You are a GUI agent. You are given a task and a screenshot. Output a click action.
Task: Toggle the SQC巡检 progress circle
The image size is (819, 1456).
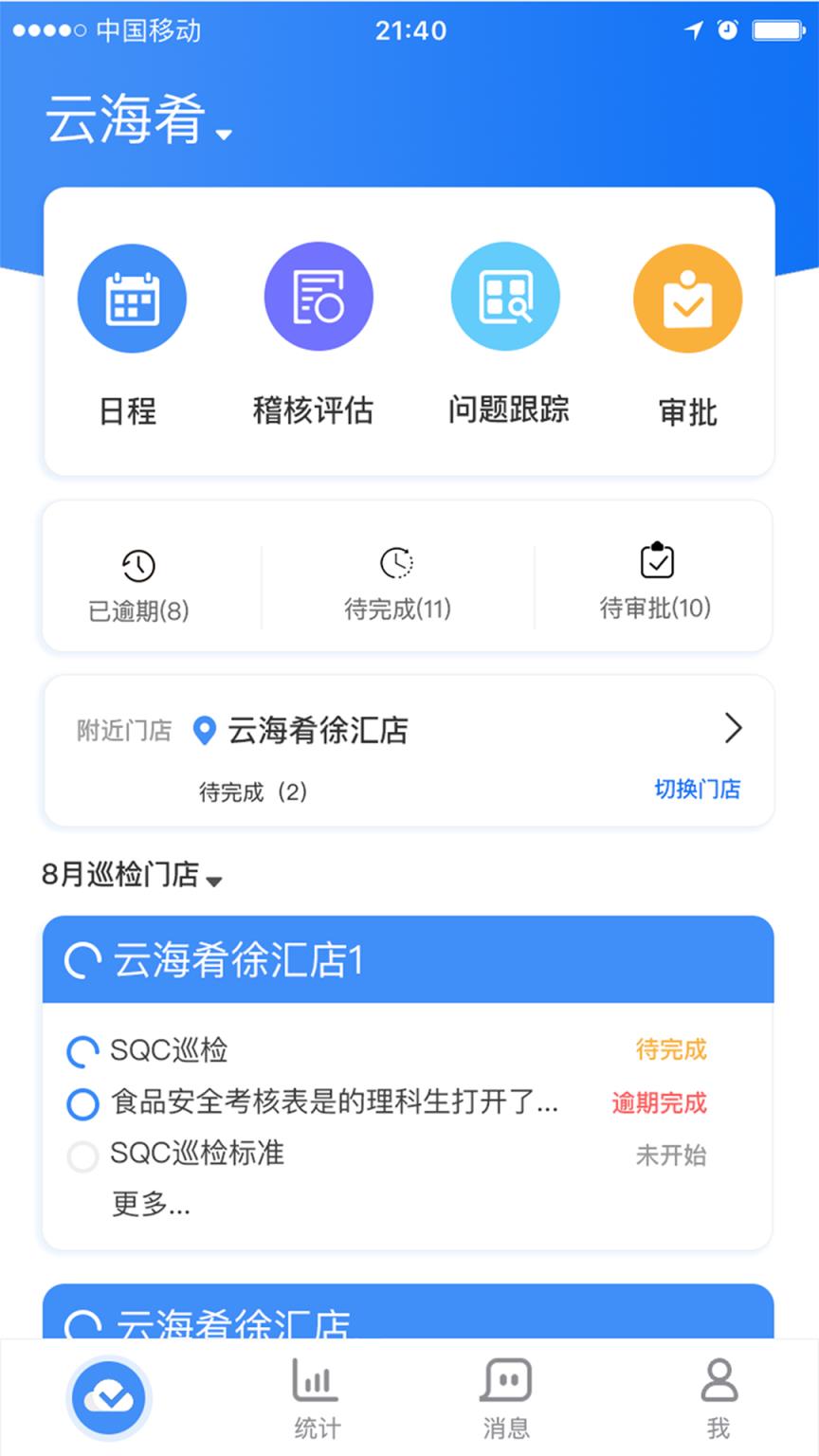[x=83, y=1051]
